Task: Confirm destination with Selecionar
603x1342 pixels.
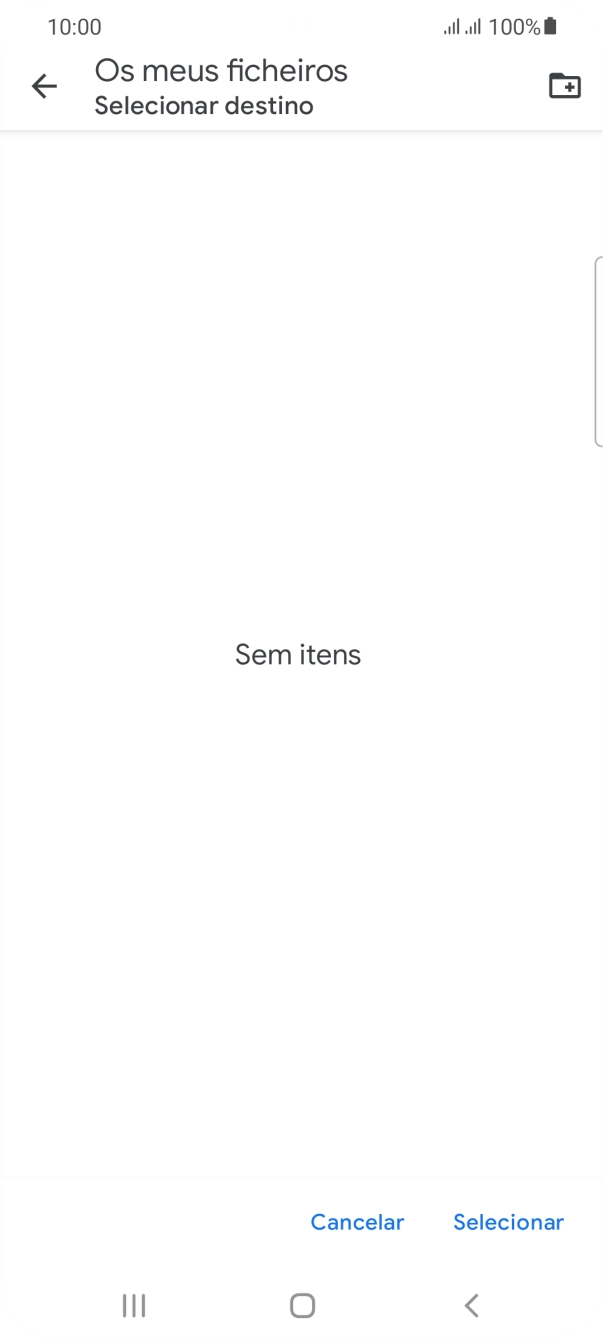Action: [x=508, y=1222]
